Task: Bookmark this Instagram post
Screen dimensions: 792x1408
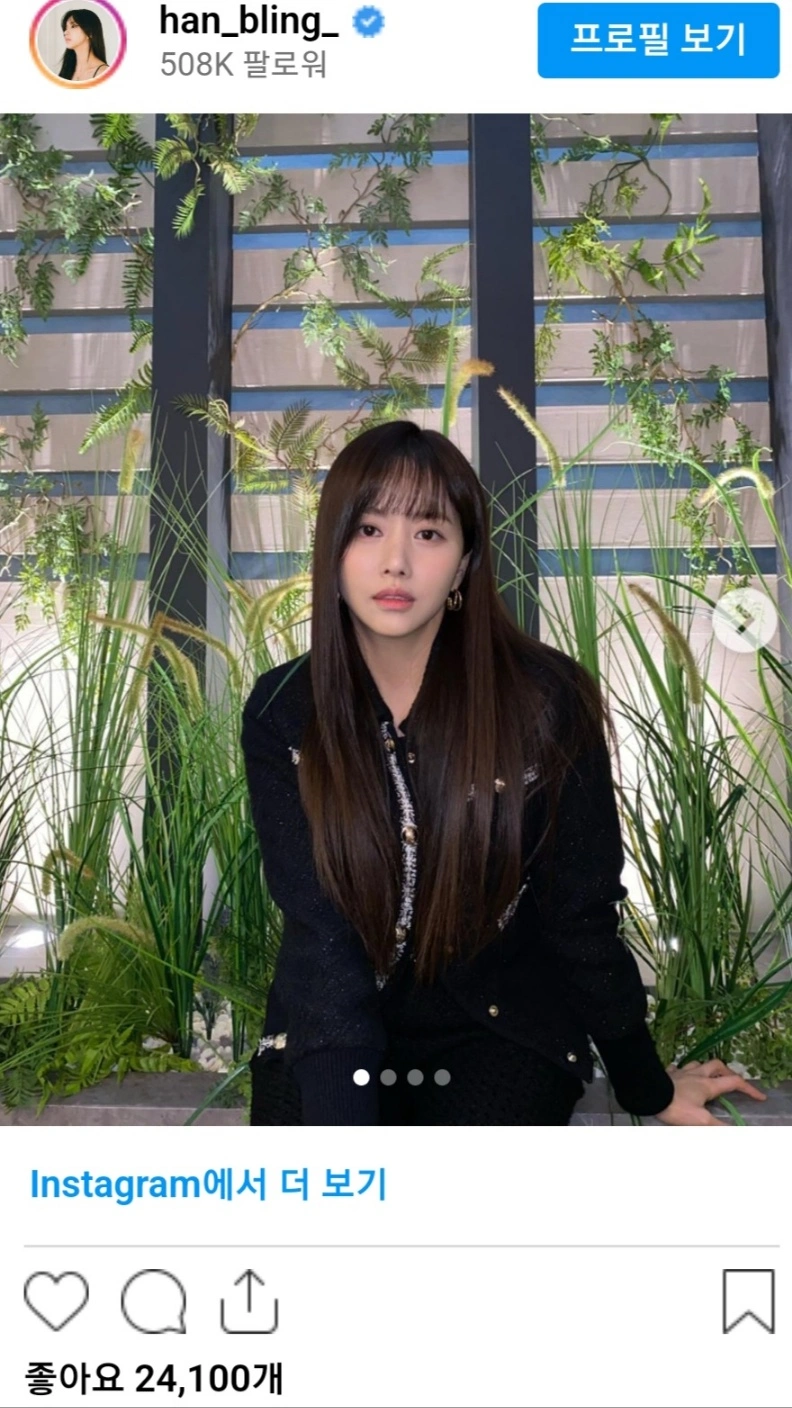Action: point(748,1302)
